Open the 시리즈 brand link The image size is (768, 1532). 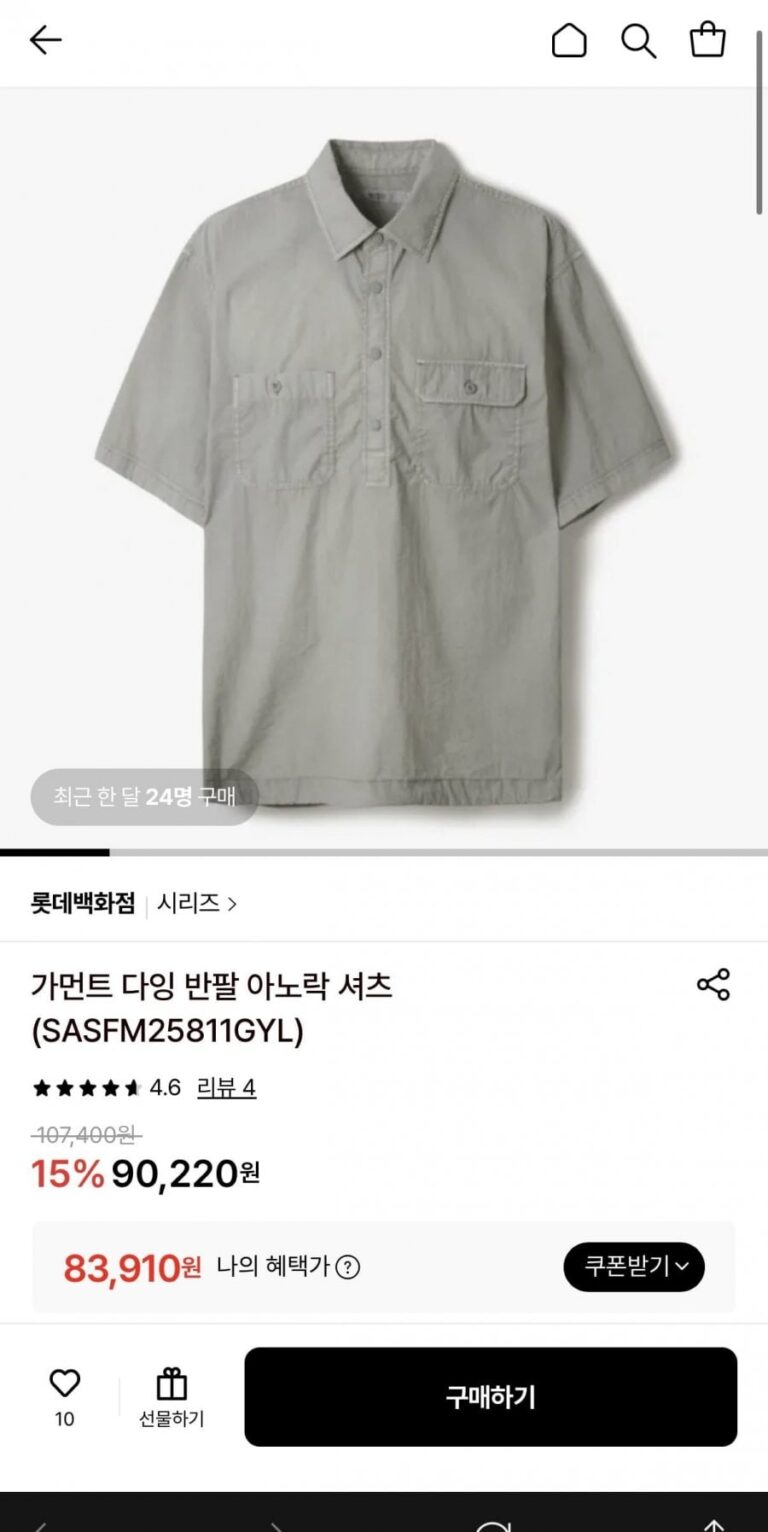(x=197, y=904)
